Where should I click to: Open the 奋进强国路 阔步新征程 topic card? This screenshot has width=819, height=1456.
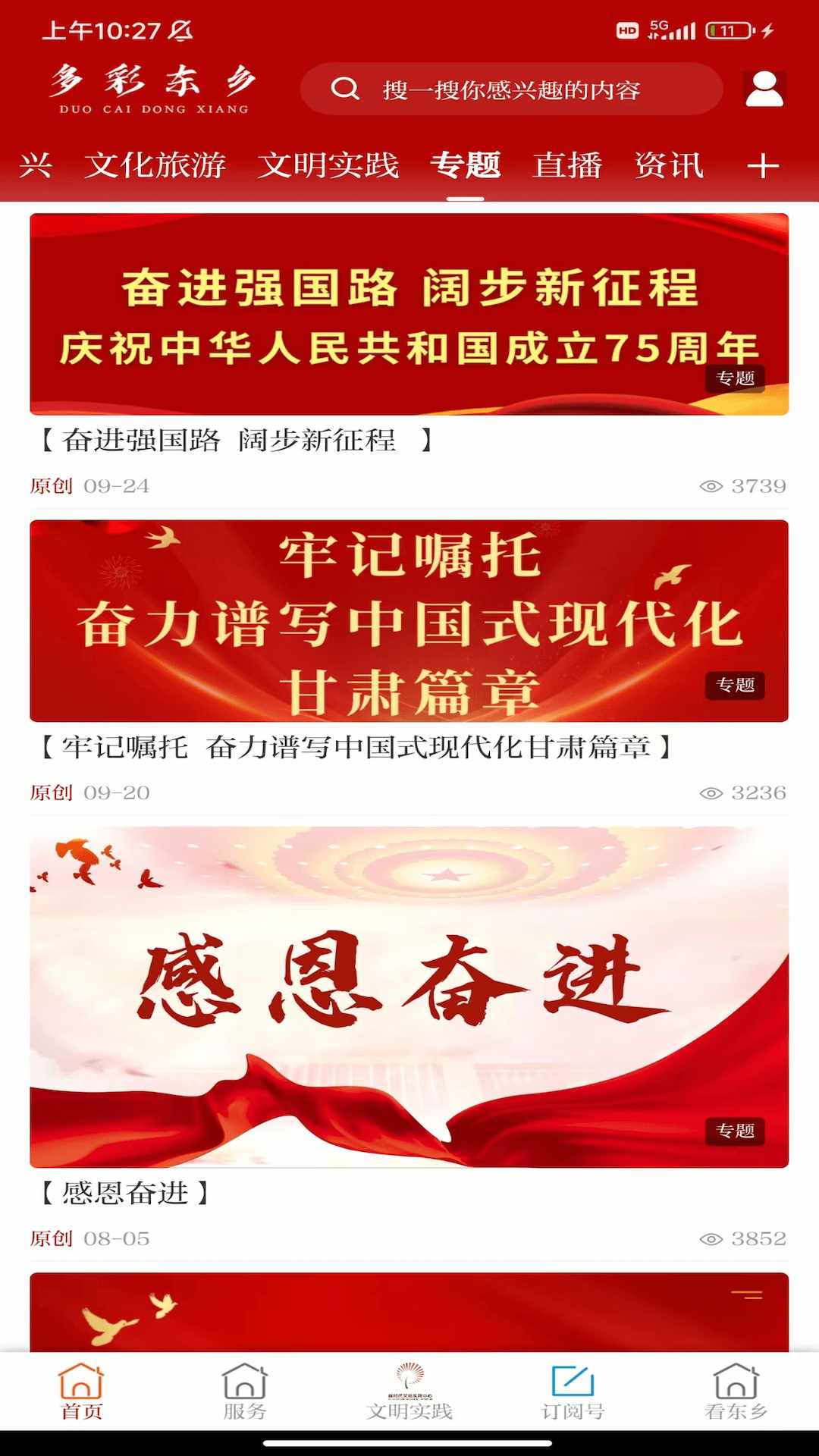409,314
